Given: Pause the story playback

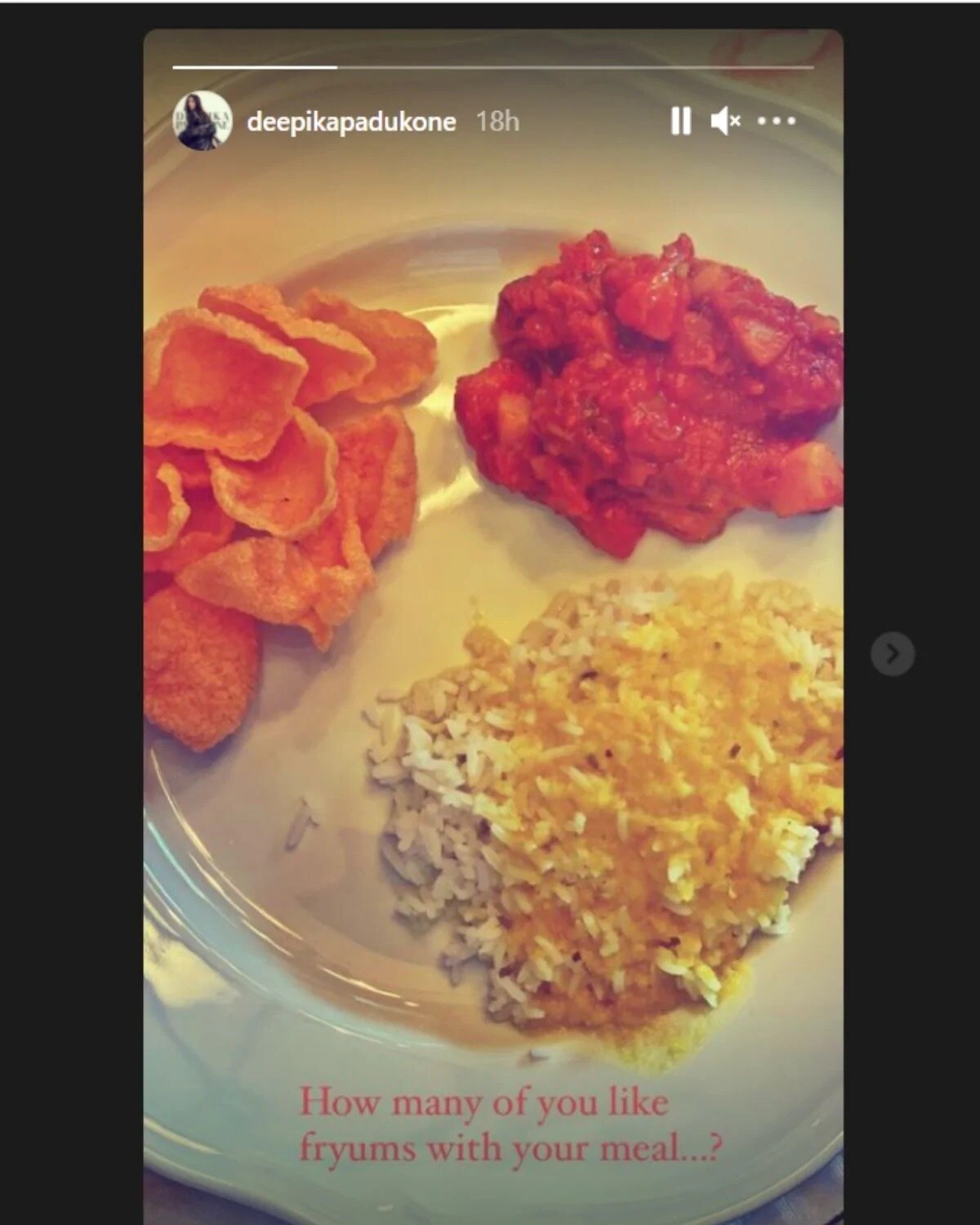Looking at the screenshot, I should (680, 121).
